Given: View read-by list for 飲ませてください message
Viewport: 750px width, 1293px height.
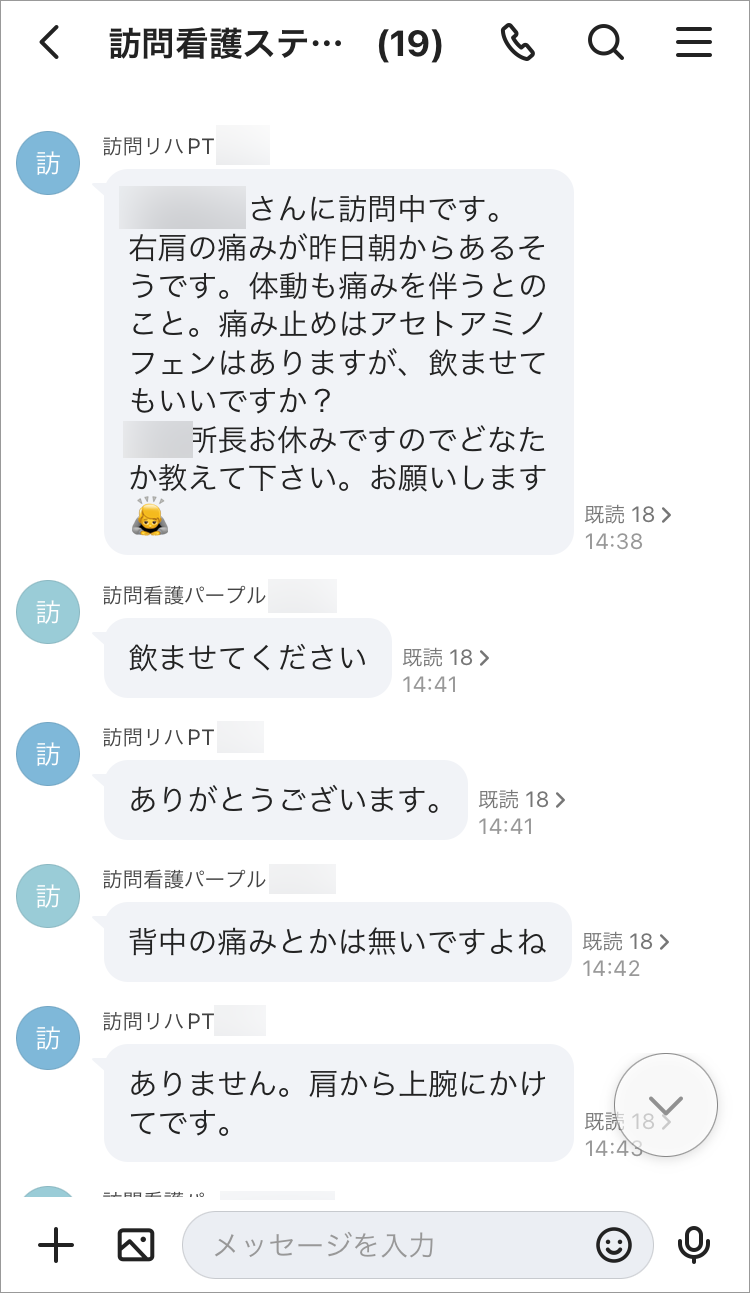Looking at the screenshot, I should pyautogui.click(x=446, y=658).
